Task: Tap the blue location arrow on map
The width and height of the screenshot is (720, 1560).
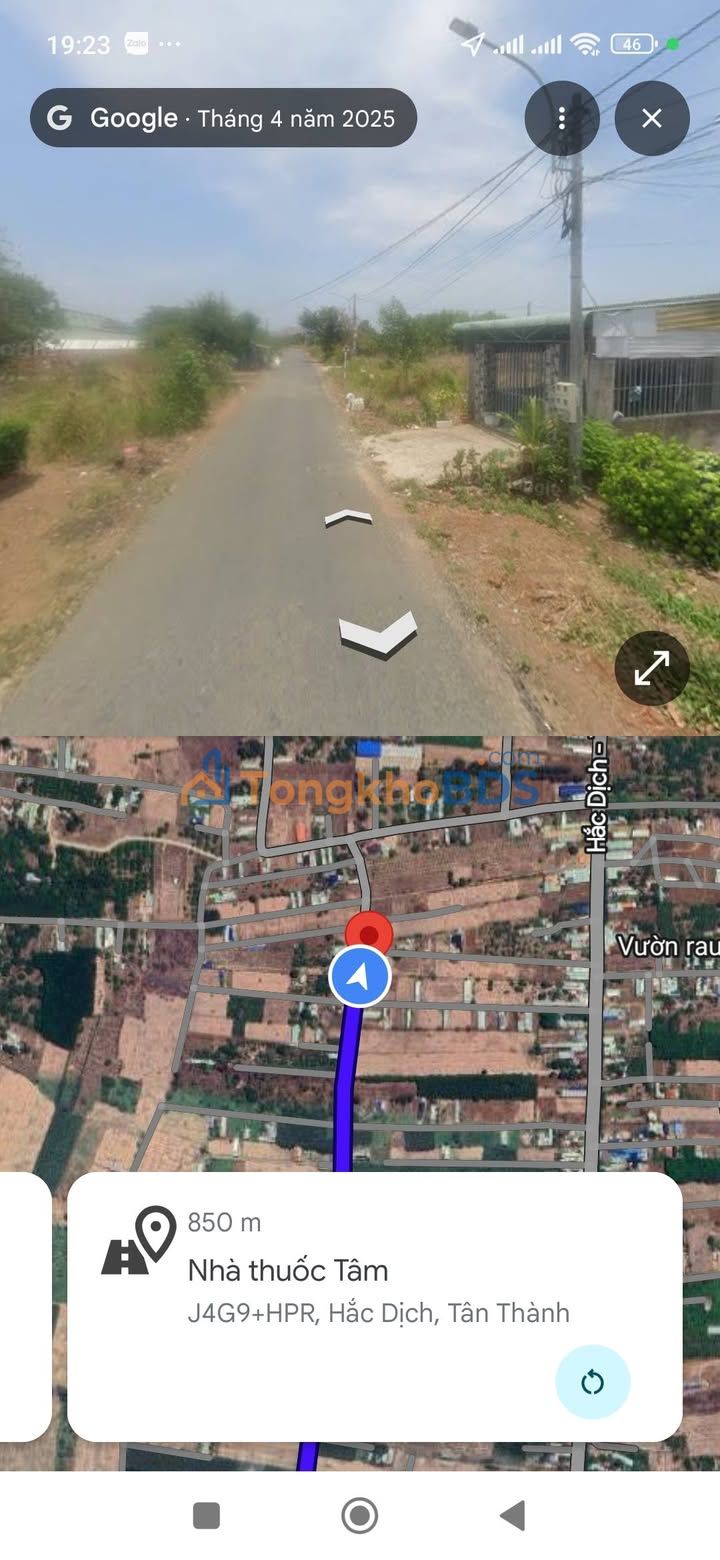Action: click(360, 977)
